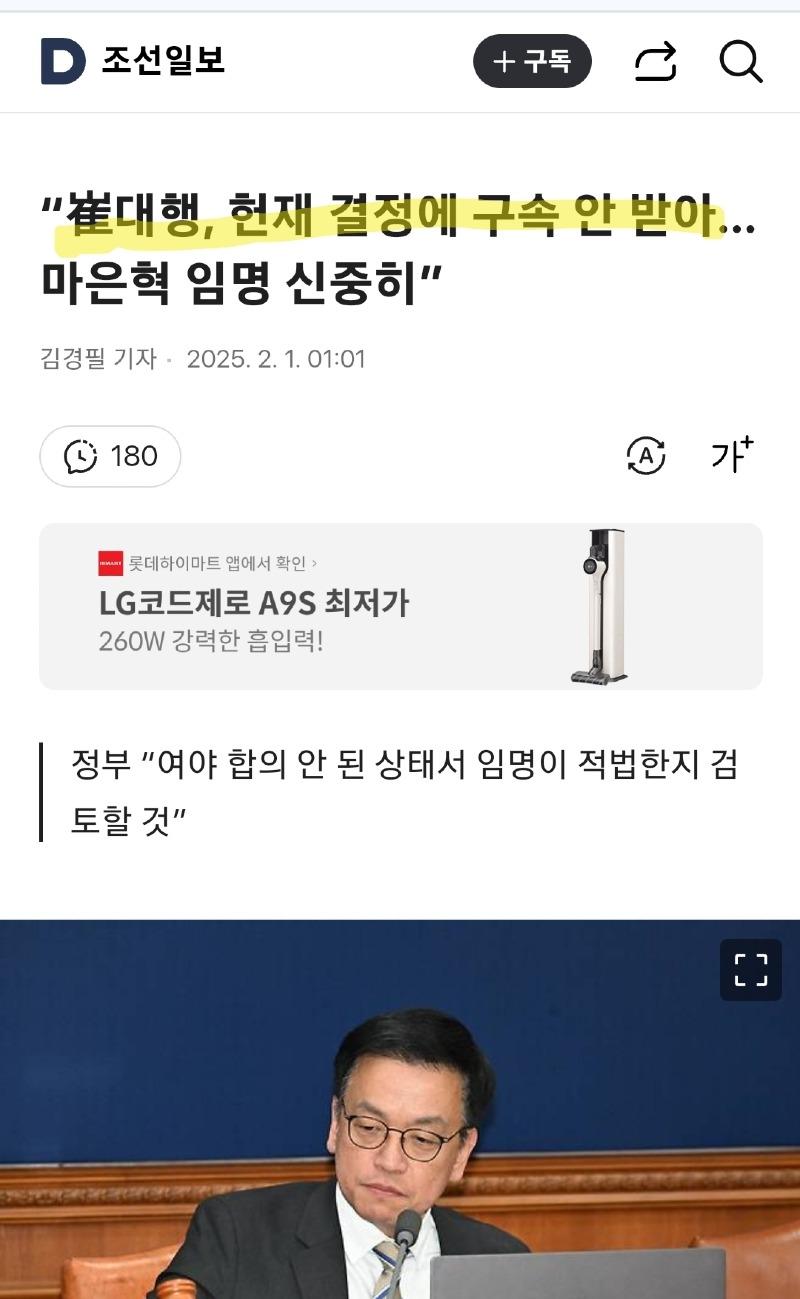Open the search icon
Screen dimensions: 800x1299
(741, 62)
